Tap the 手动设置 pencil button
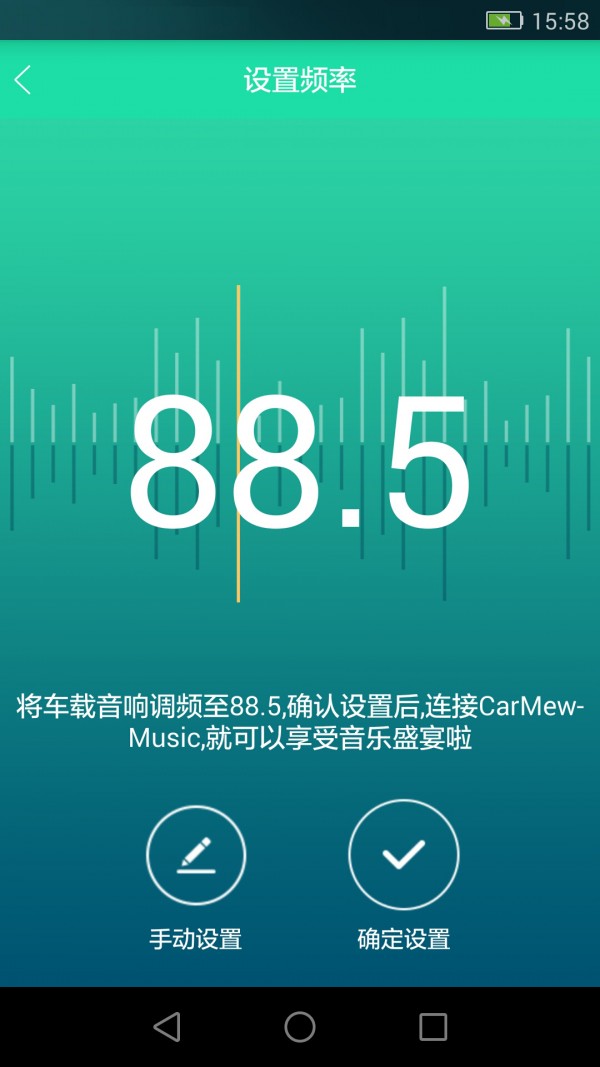 click(x=196, y=856)
